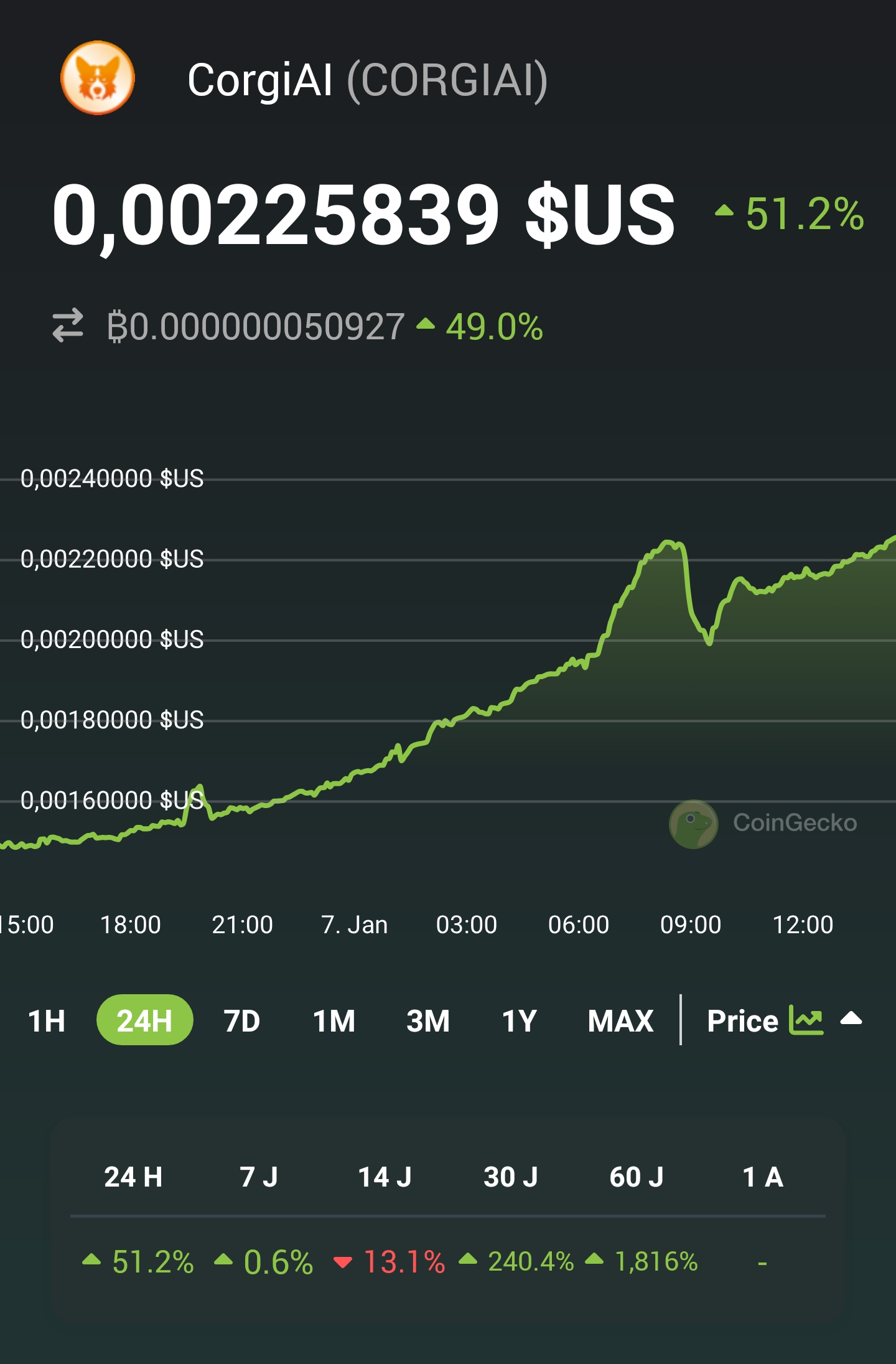Select the 24H chart range
Image resolution: width=896 pixels, height=1364 pixels.
tap(144, 1021)
